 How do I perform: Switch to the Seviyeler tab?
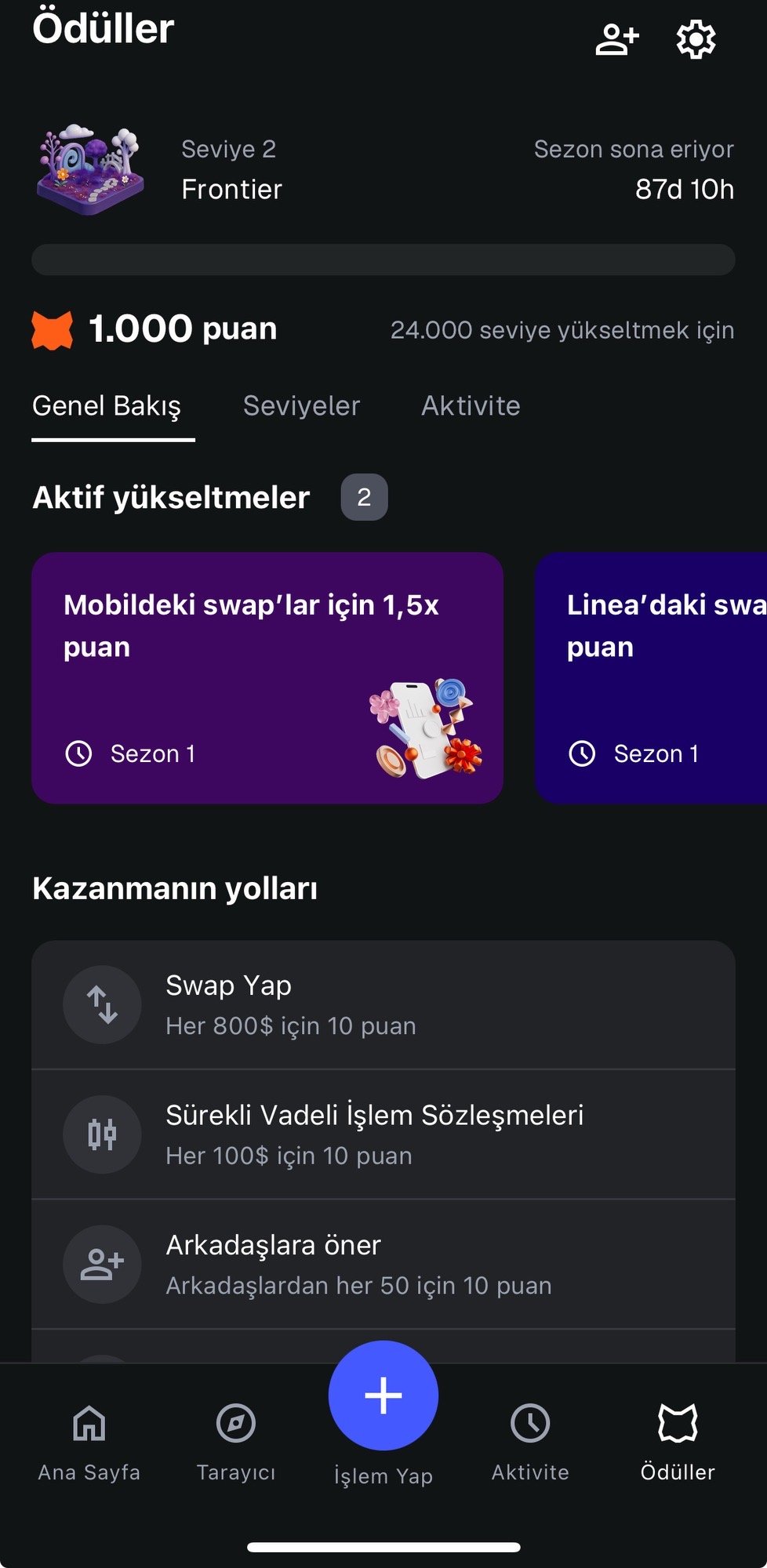point(301,406)
